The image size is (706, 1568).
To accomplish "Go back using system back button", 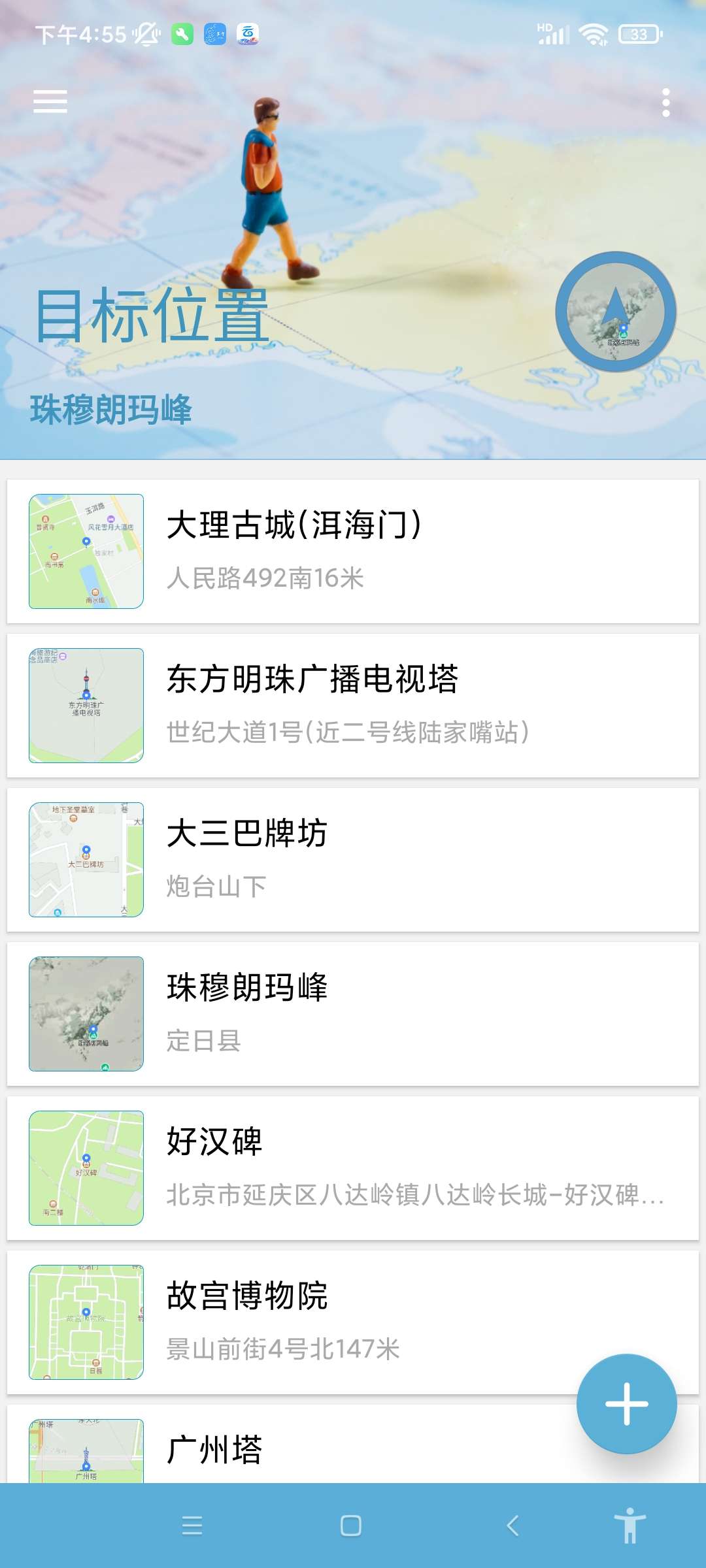I will click(513, 1526).
